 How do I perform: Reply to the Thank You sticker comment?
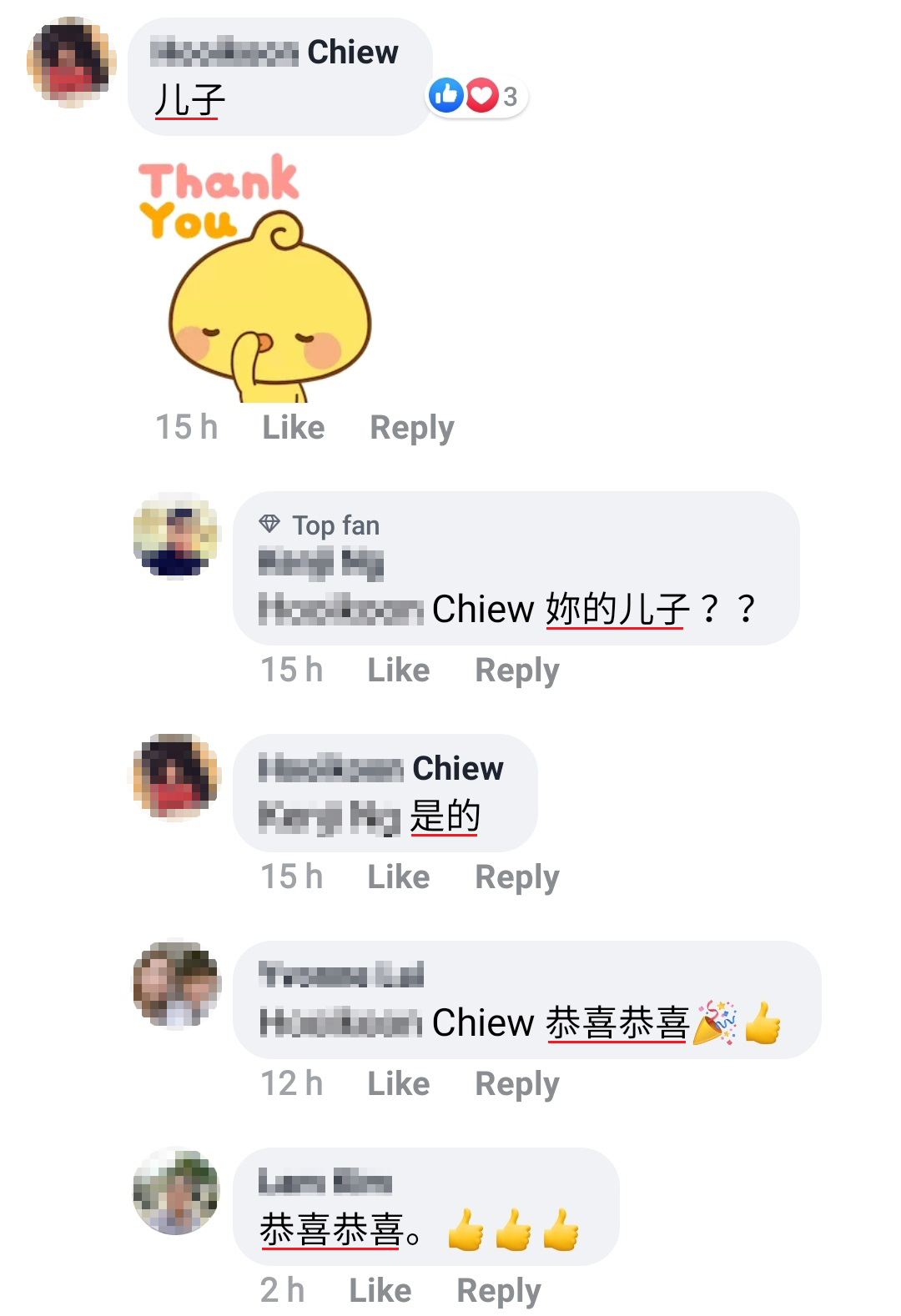pos(411,428)
